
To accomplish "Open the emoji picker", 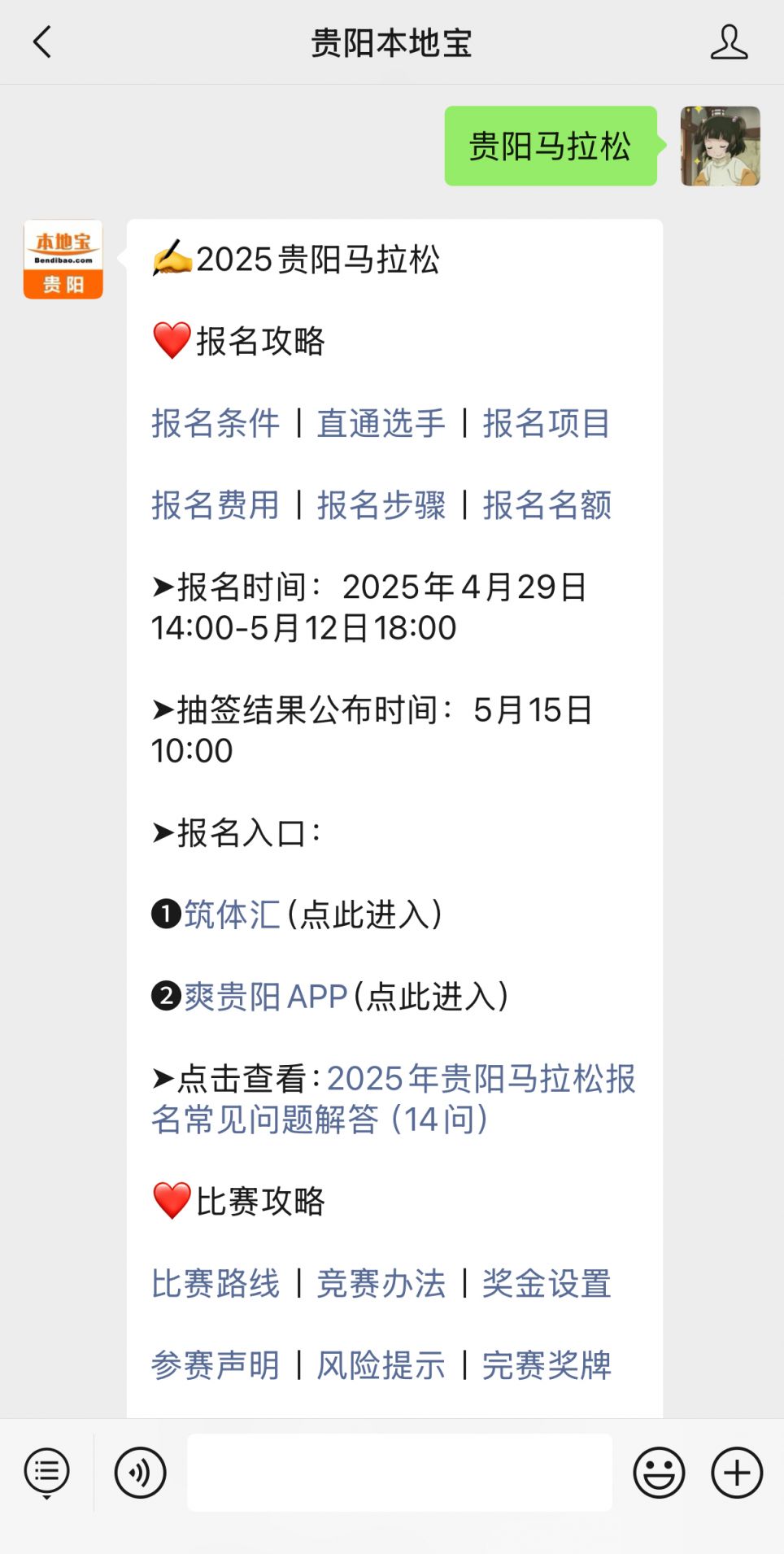I will [x=659, y=1473].
